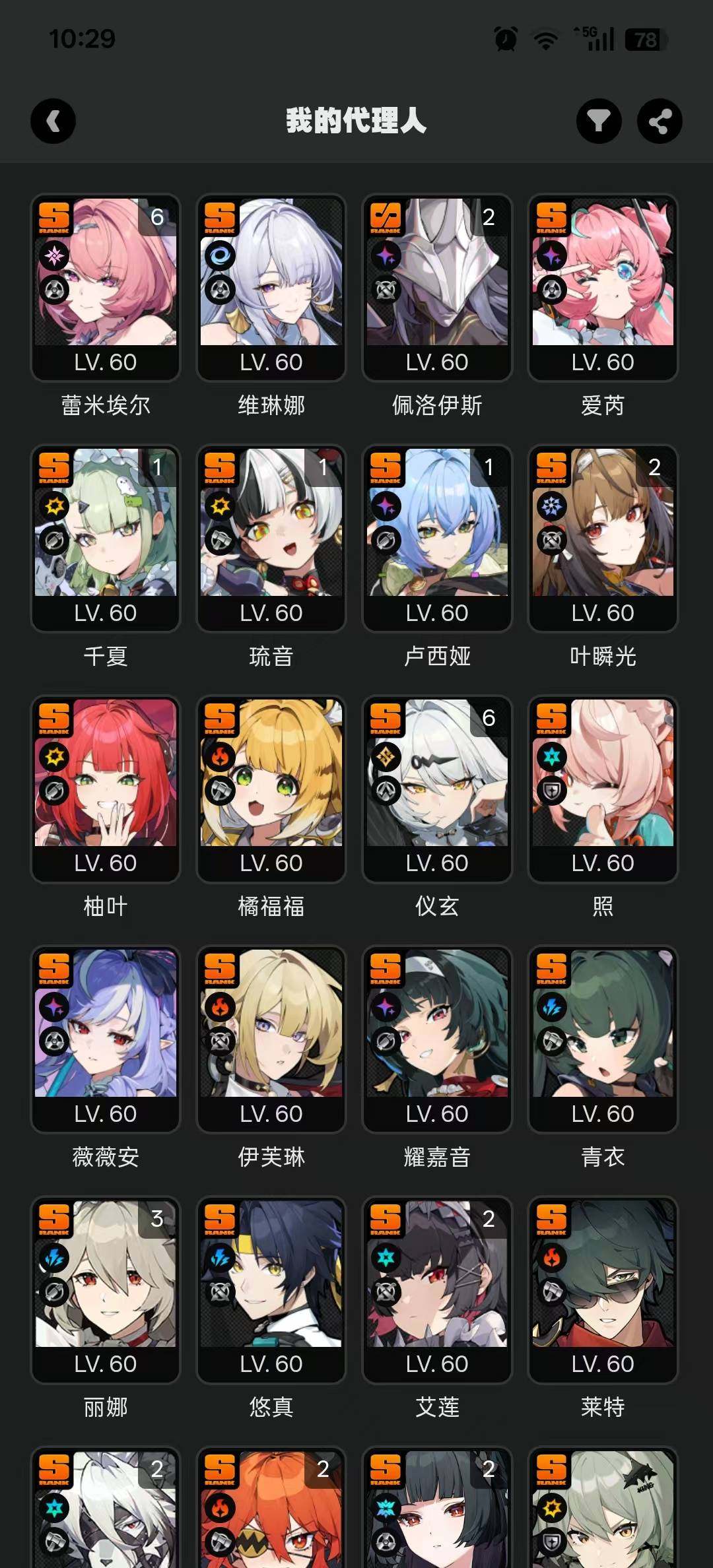Image resolution: width=713 pixels, height=1568 pixels.
Task: Open the 柚叶 card
Action: 106,789
